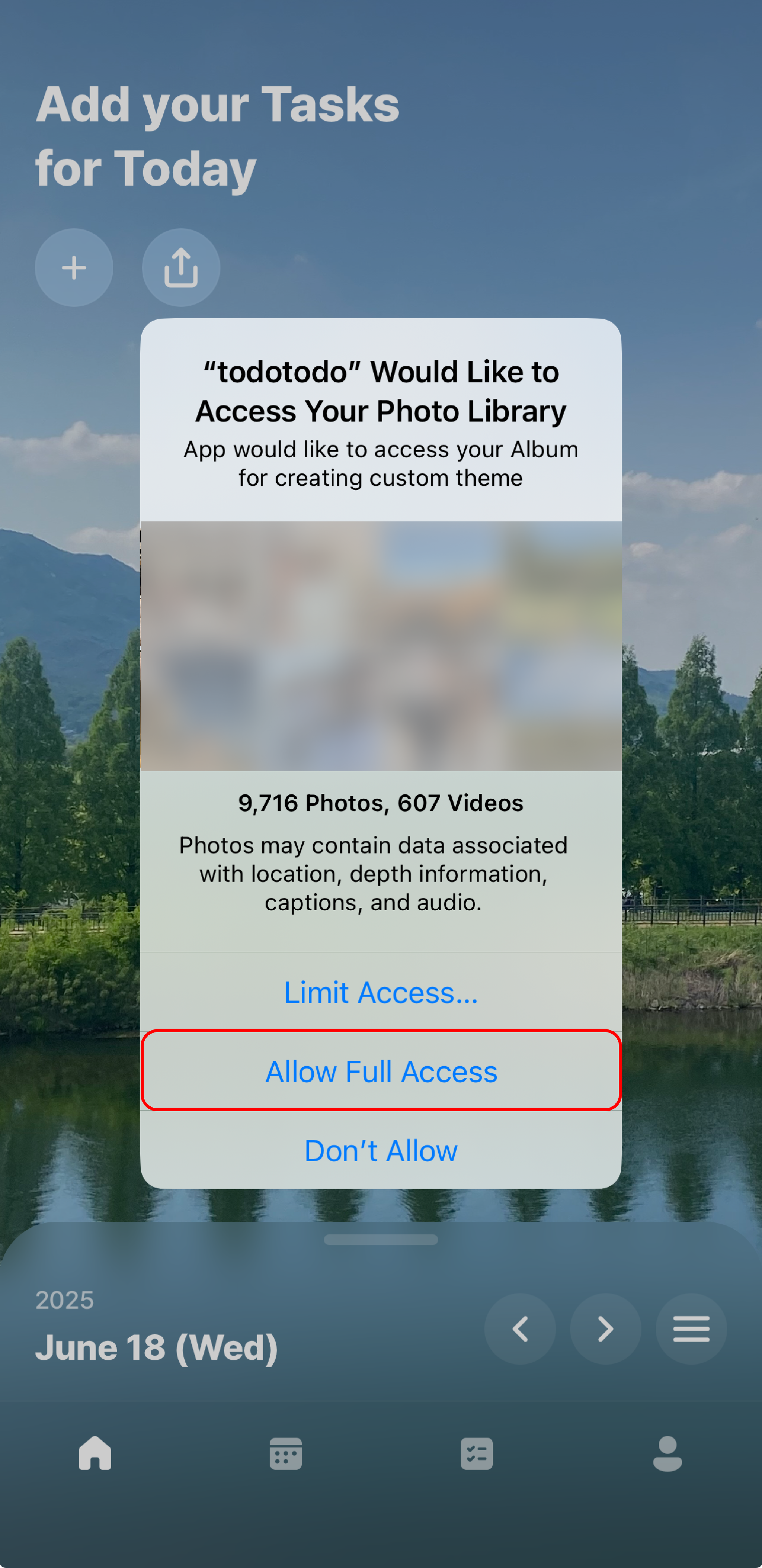The height and width of the screenshot is (1568, 762).
Task: Switch to the Calendar tab
Action: pyautogui.click(x=286, y=1453)
